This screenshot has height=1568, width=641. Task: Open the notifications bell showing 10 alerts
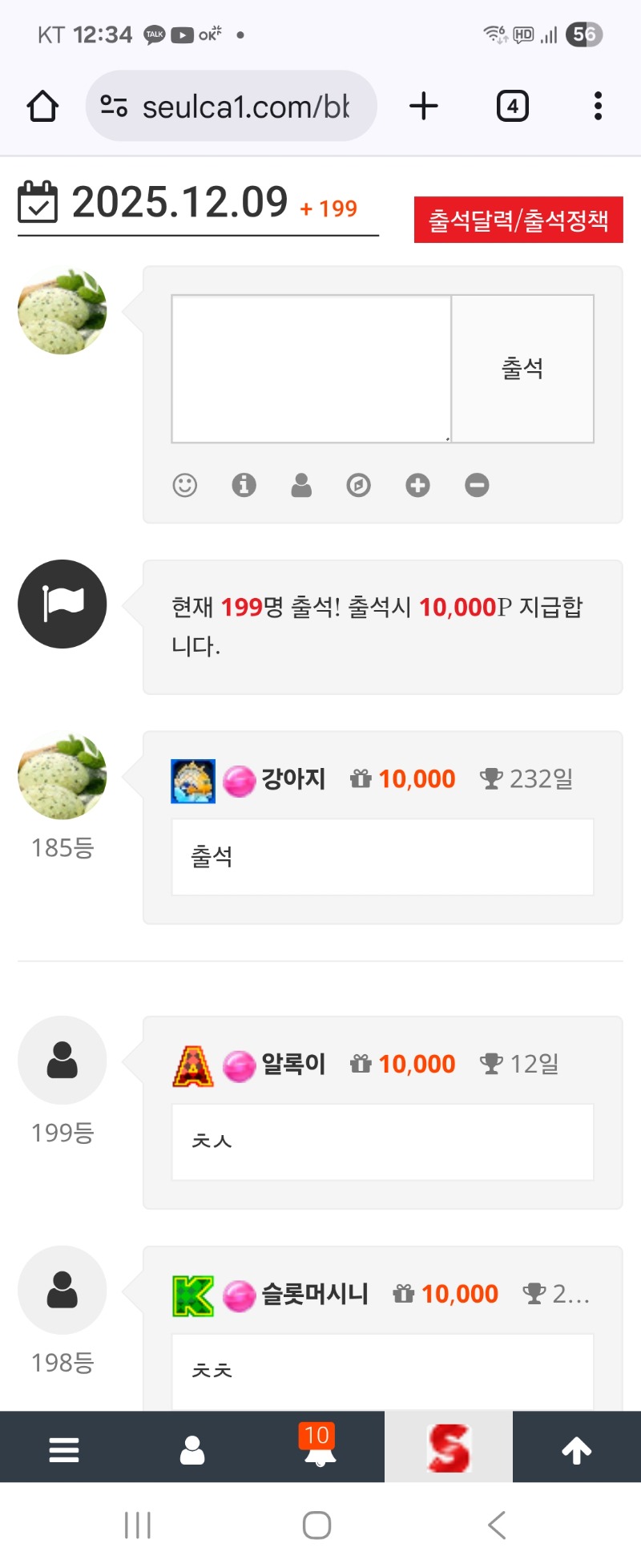(x=319, y=1451)
